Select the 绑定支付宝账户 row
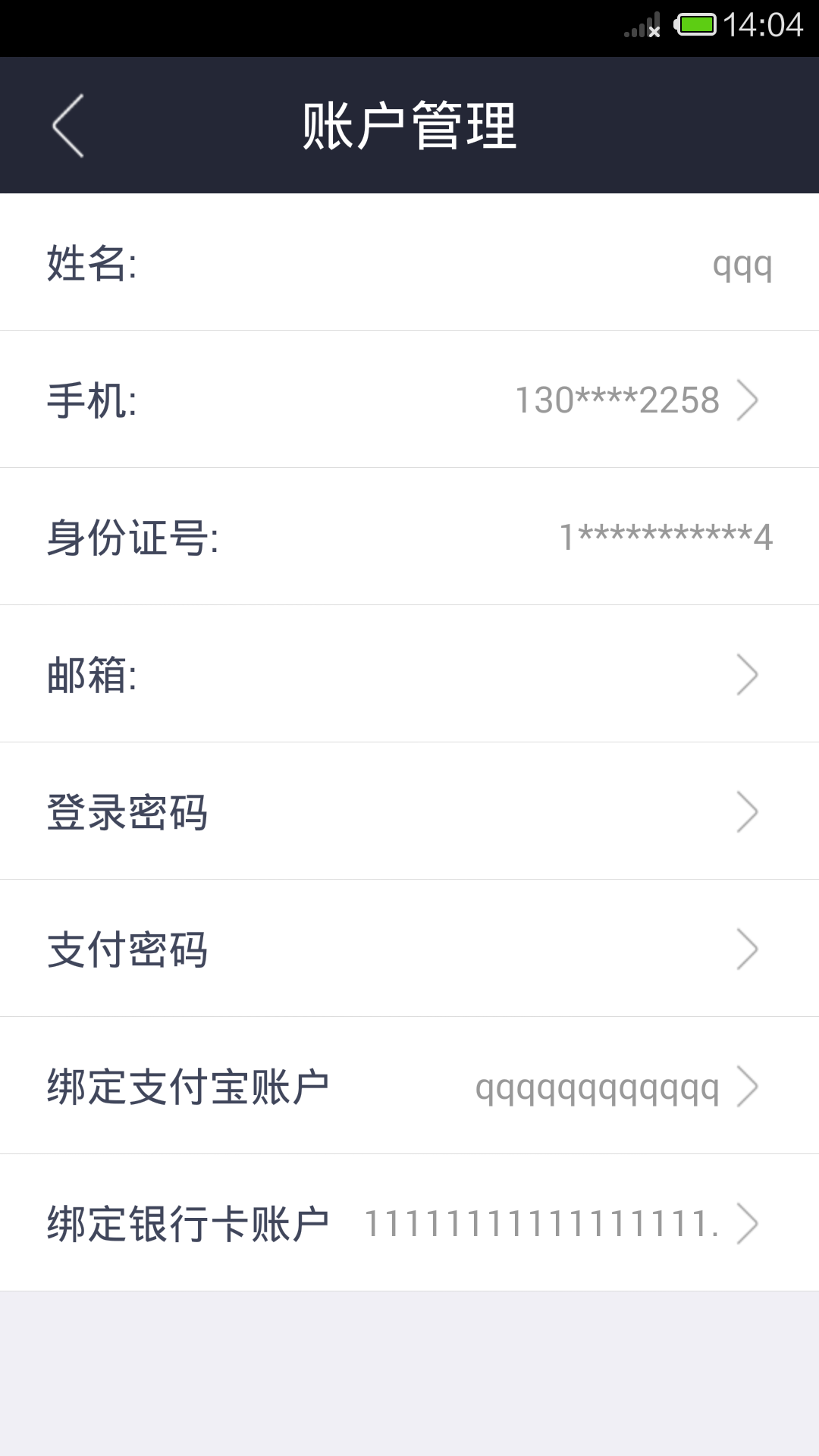 click(409, 1086)
